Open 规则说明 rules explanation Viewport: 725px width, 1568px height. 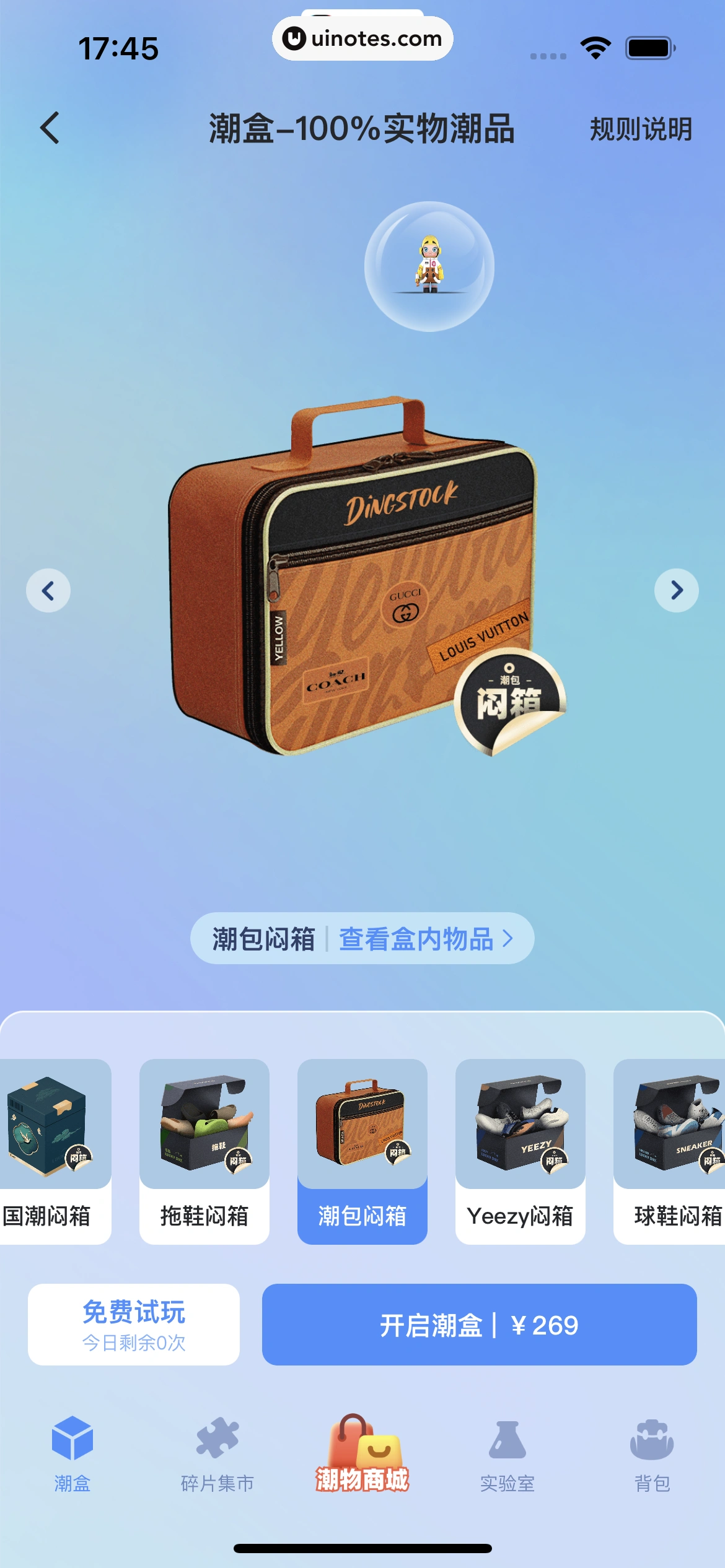click(640, 129)
